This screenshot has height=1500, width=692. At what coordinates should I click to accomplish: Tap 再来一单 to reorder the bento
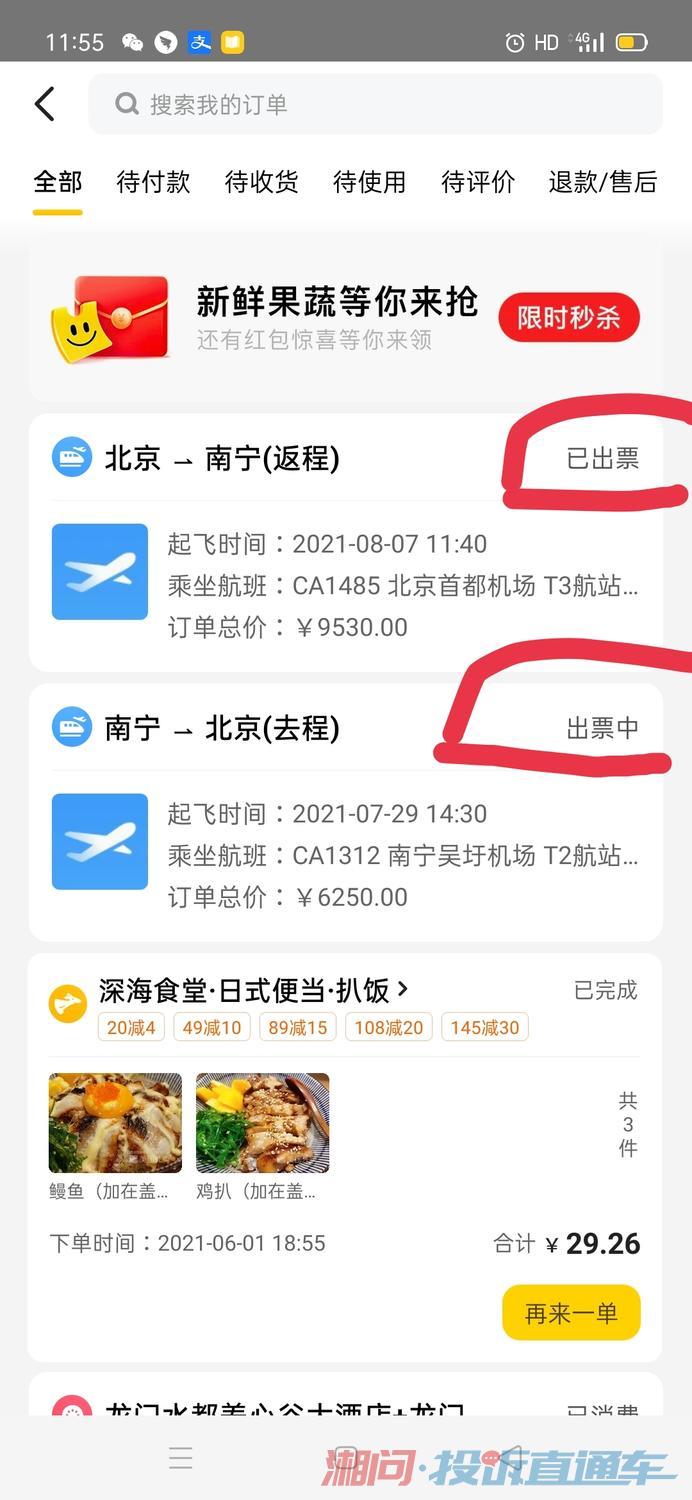tap(571, 1313)
